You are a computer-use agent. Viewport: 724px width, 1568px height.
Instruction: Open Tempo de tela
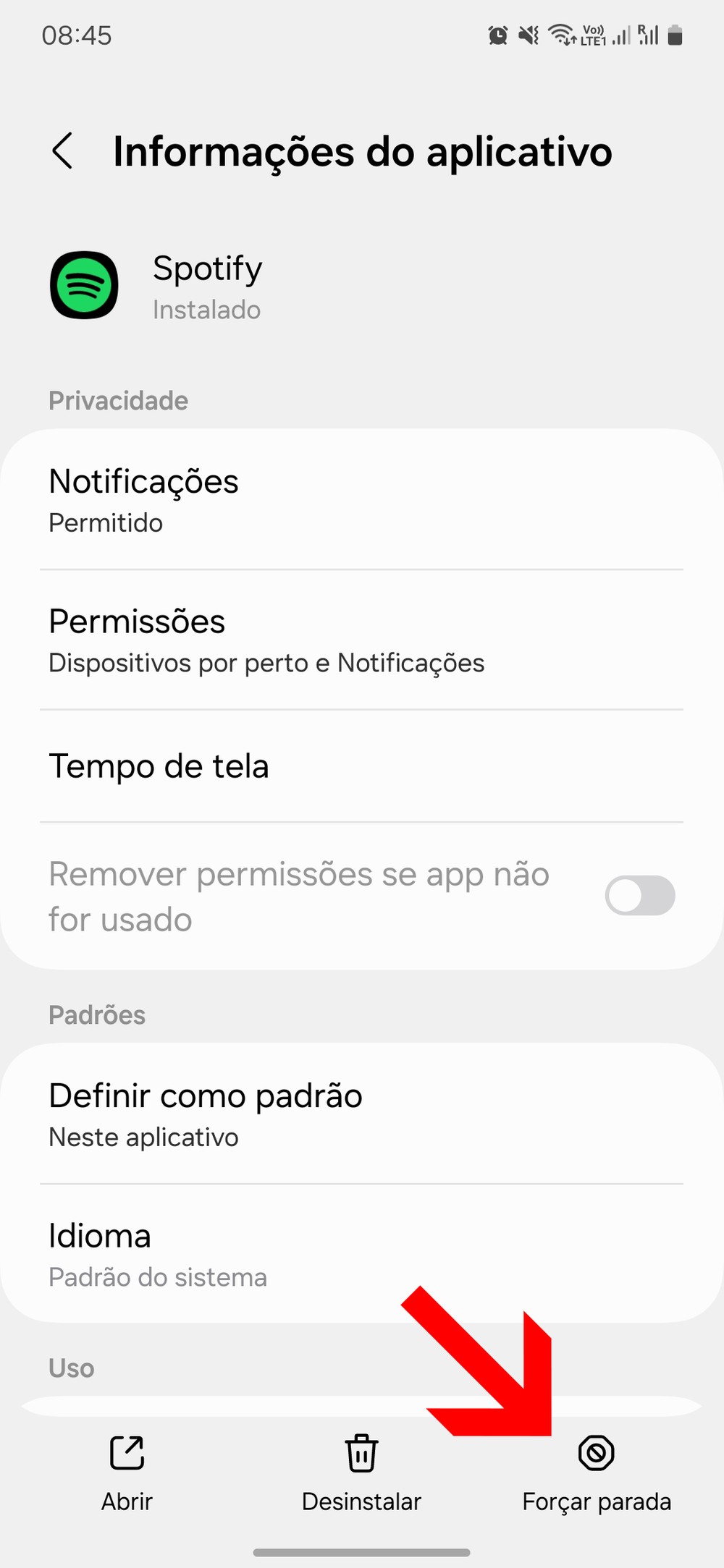click(x=361, y=766)
